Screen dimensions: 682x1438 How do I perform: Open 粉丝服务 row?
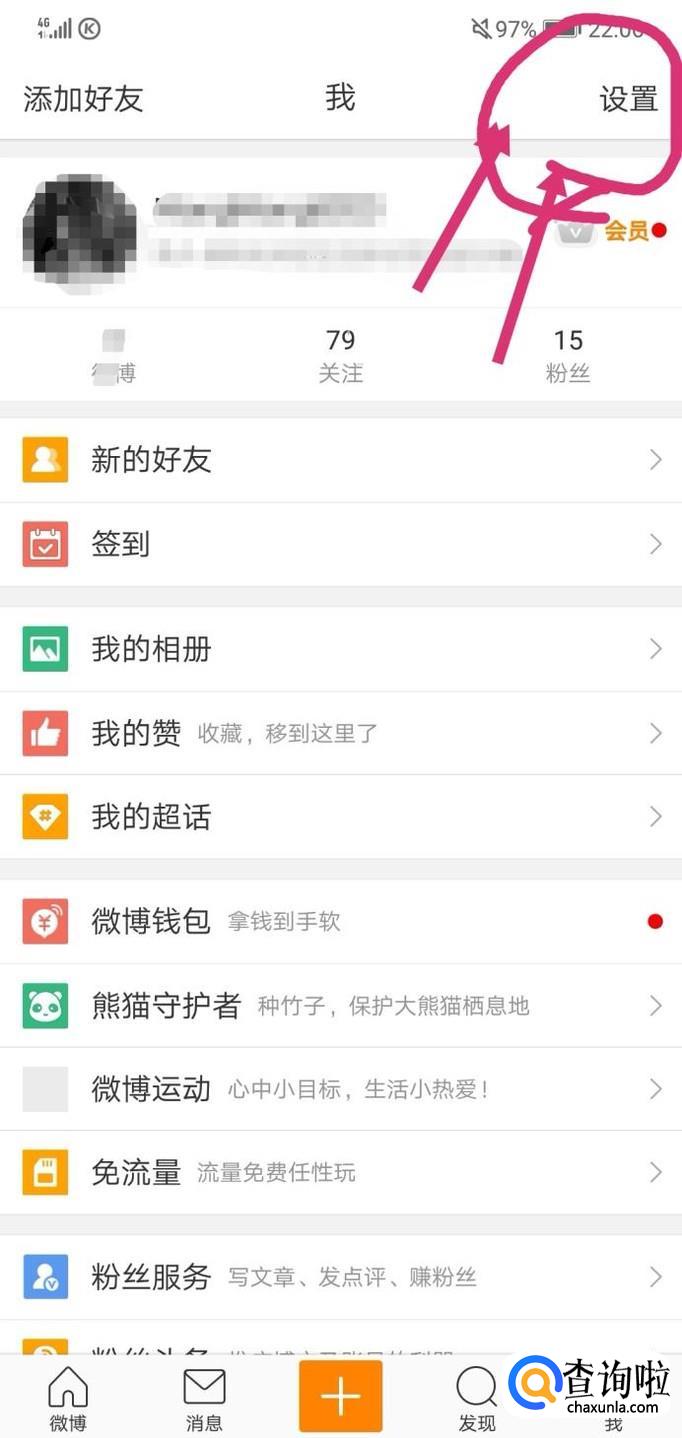pyautogui.click(x=340, y=1277)
